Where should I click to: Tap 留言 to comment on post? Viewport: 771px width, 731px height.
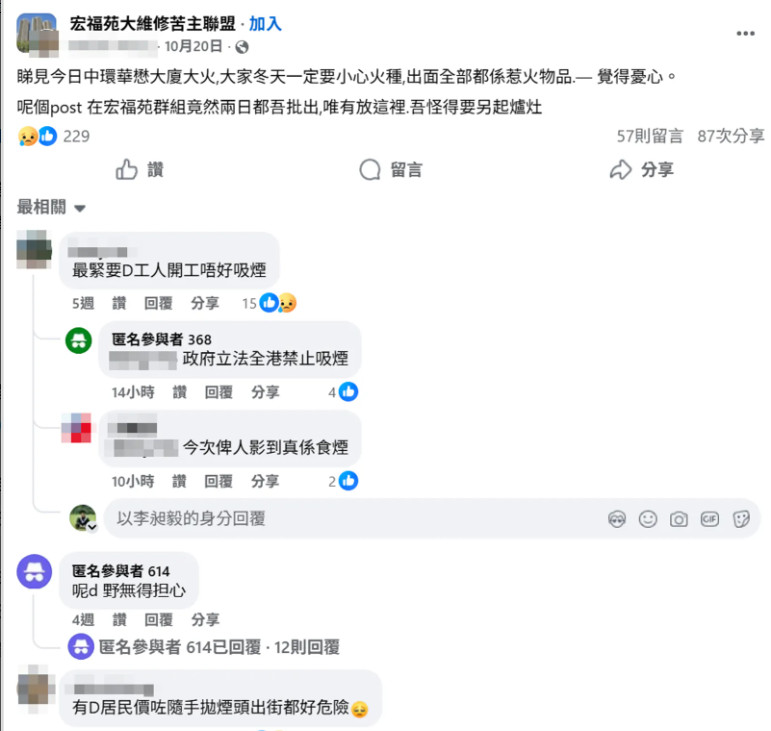tap(391, 170)
